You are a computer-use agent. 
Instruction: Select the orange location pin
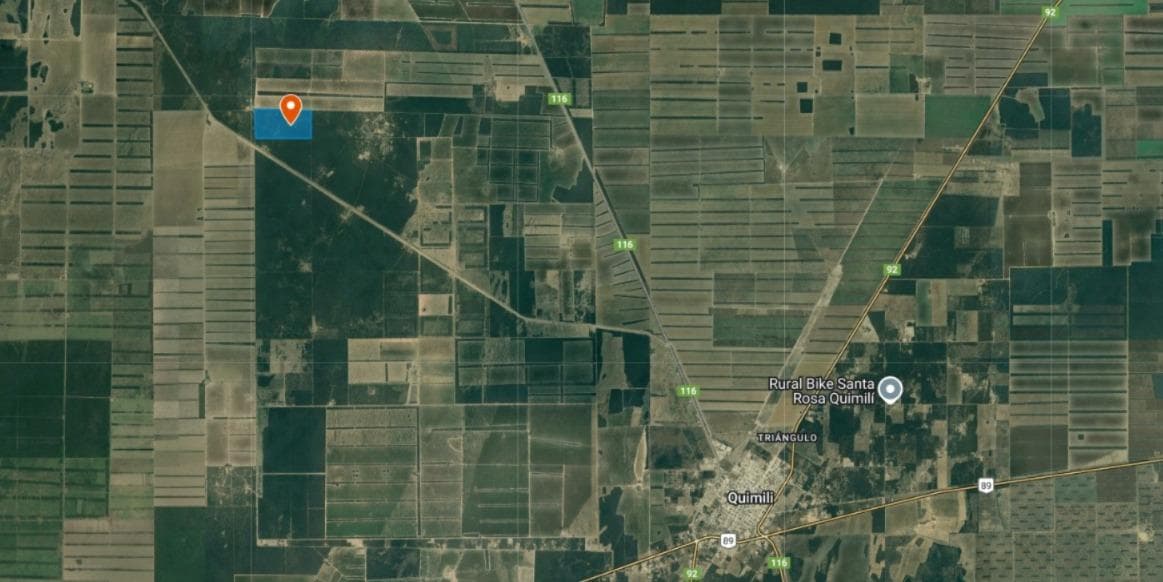click(x=290, y=107)
